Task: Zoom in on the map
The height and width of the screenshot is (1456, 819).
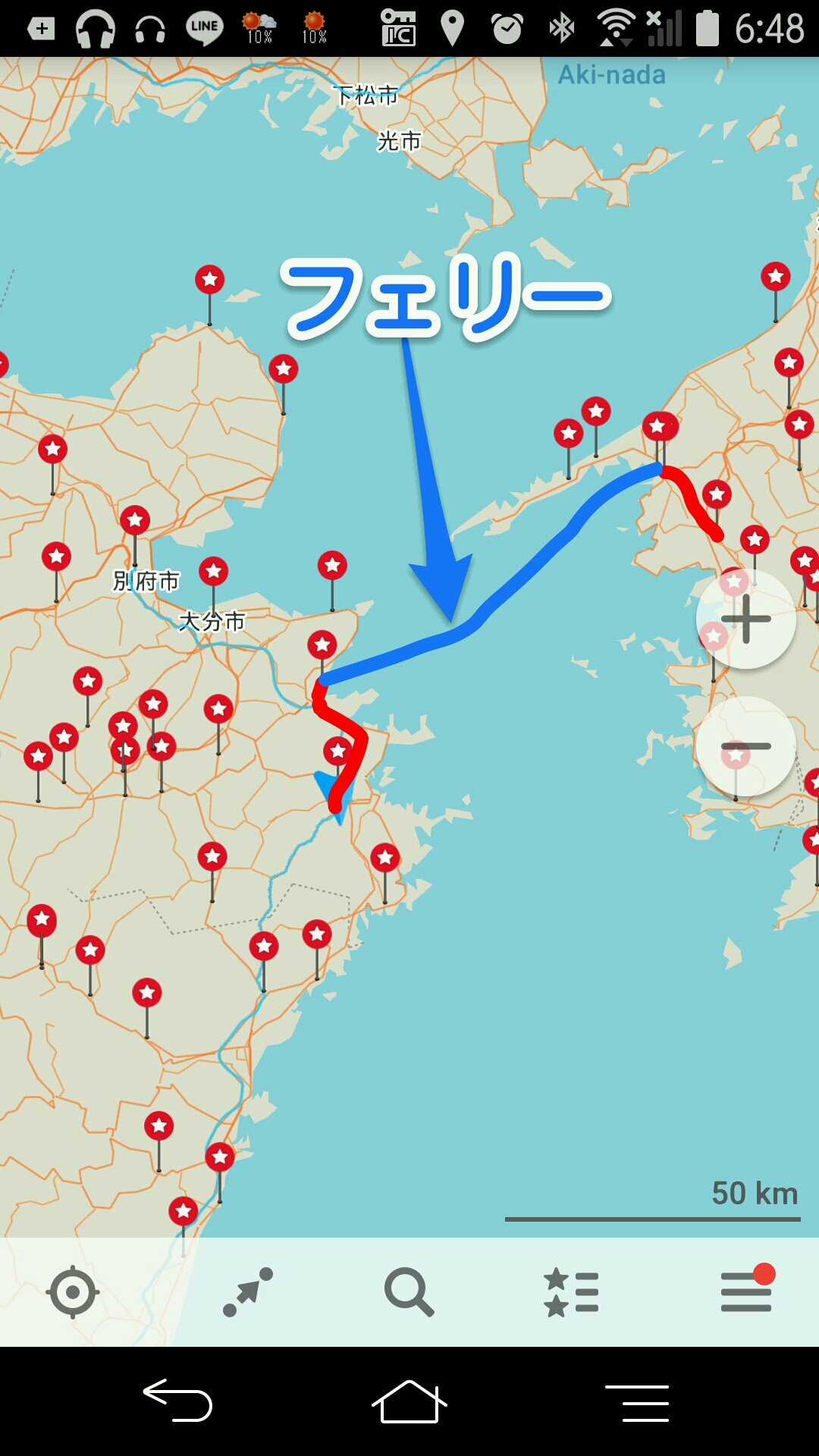Action: pos(745,619)
